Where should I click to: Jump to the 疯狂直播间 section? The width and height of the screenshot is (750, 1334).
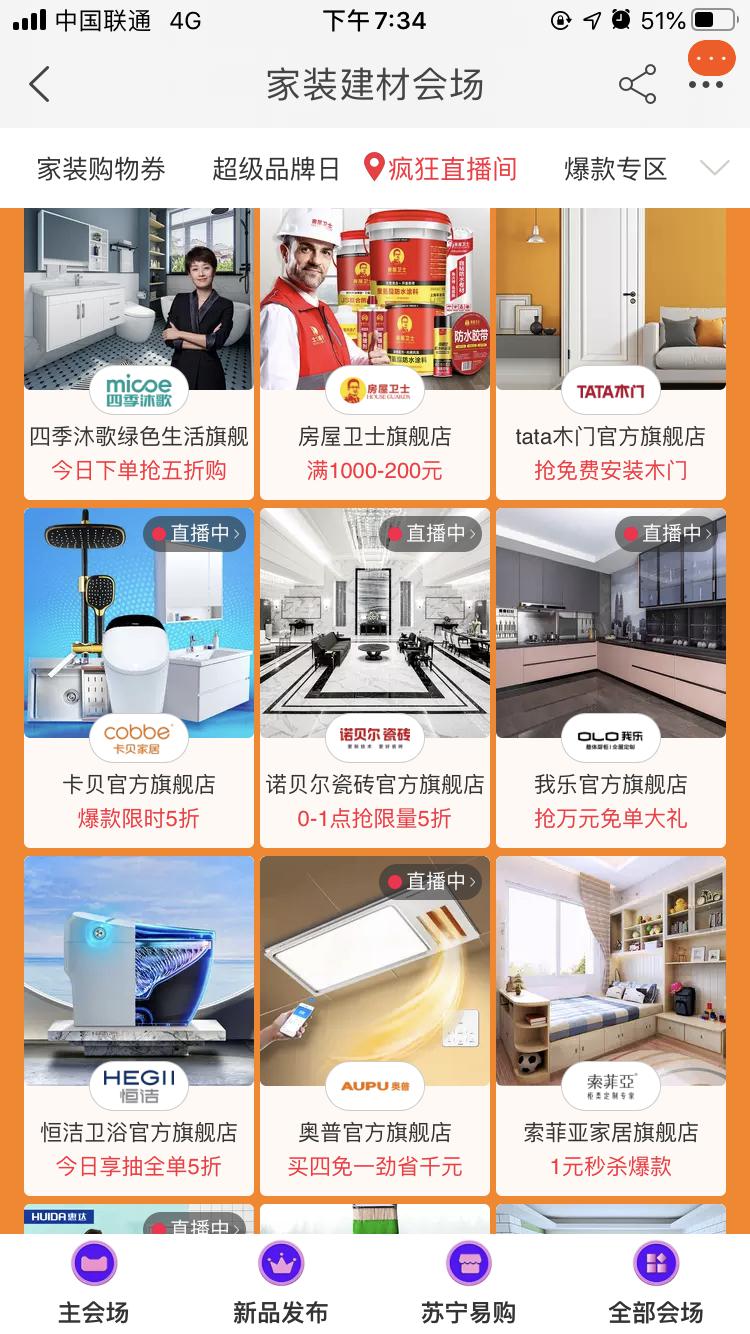tap(441, 169)
